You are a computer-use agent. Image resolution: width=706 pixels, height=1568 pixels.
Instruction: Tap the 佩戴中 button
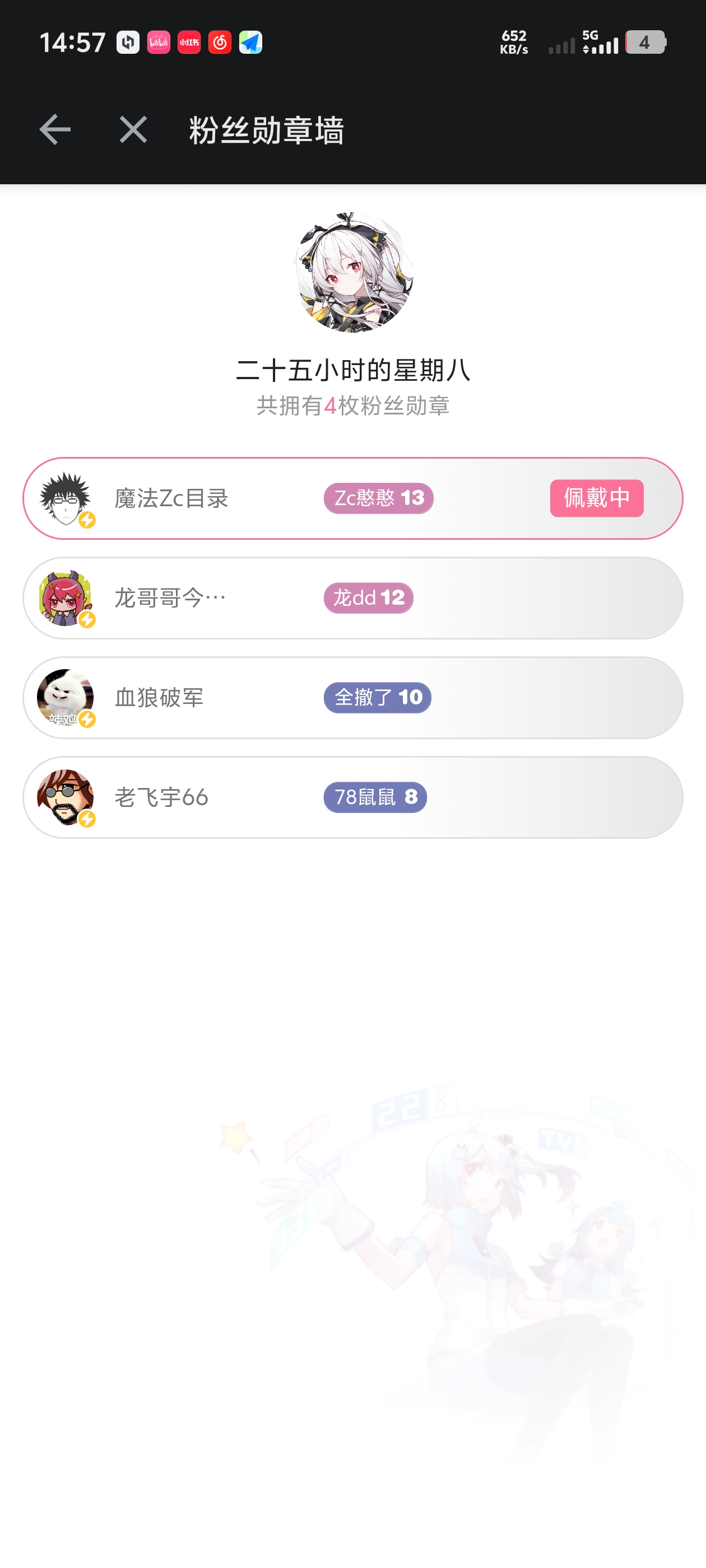(x=596, y=498)
